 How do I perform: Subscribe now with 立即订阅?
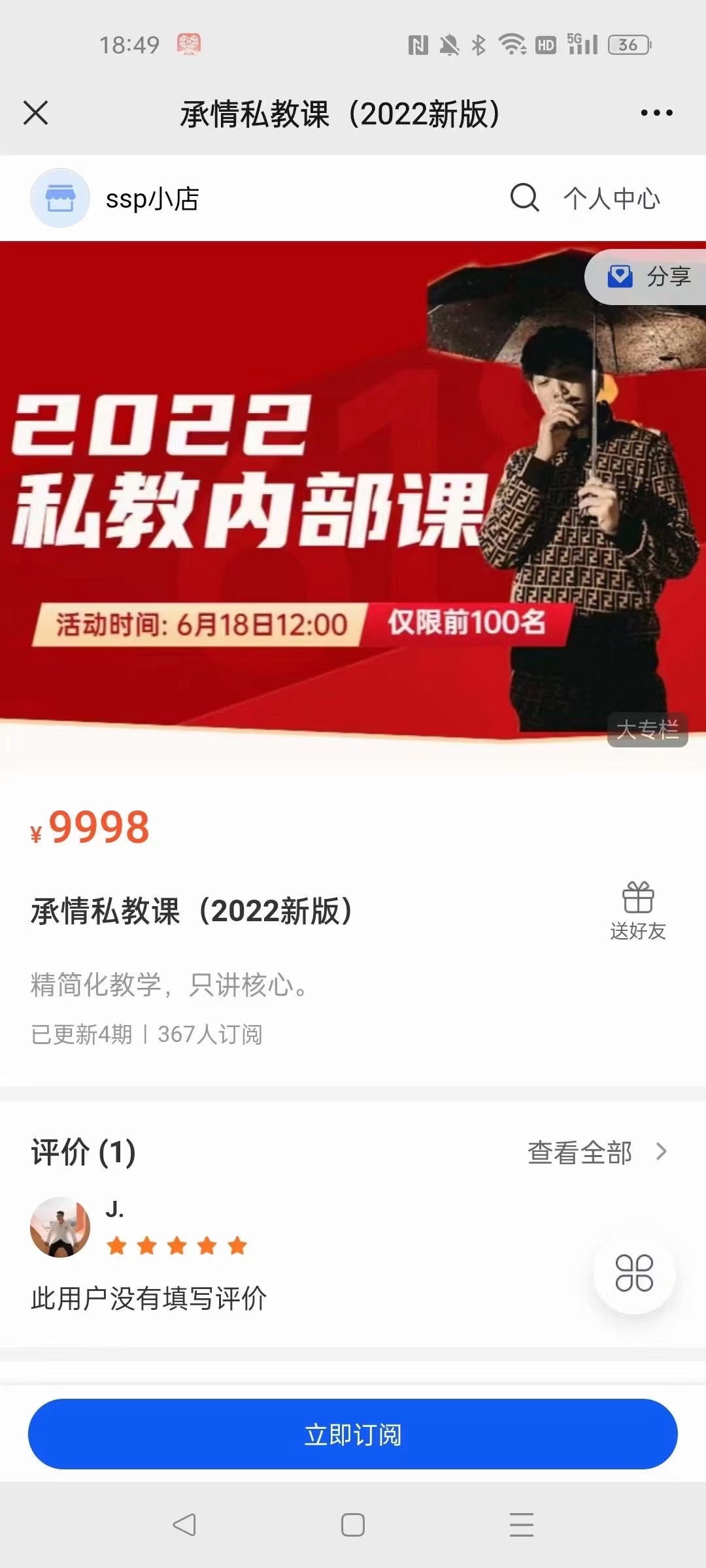coord(353,1434)
